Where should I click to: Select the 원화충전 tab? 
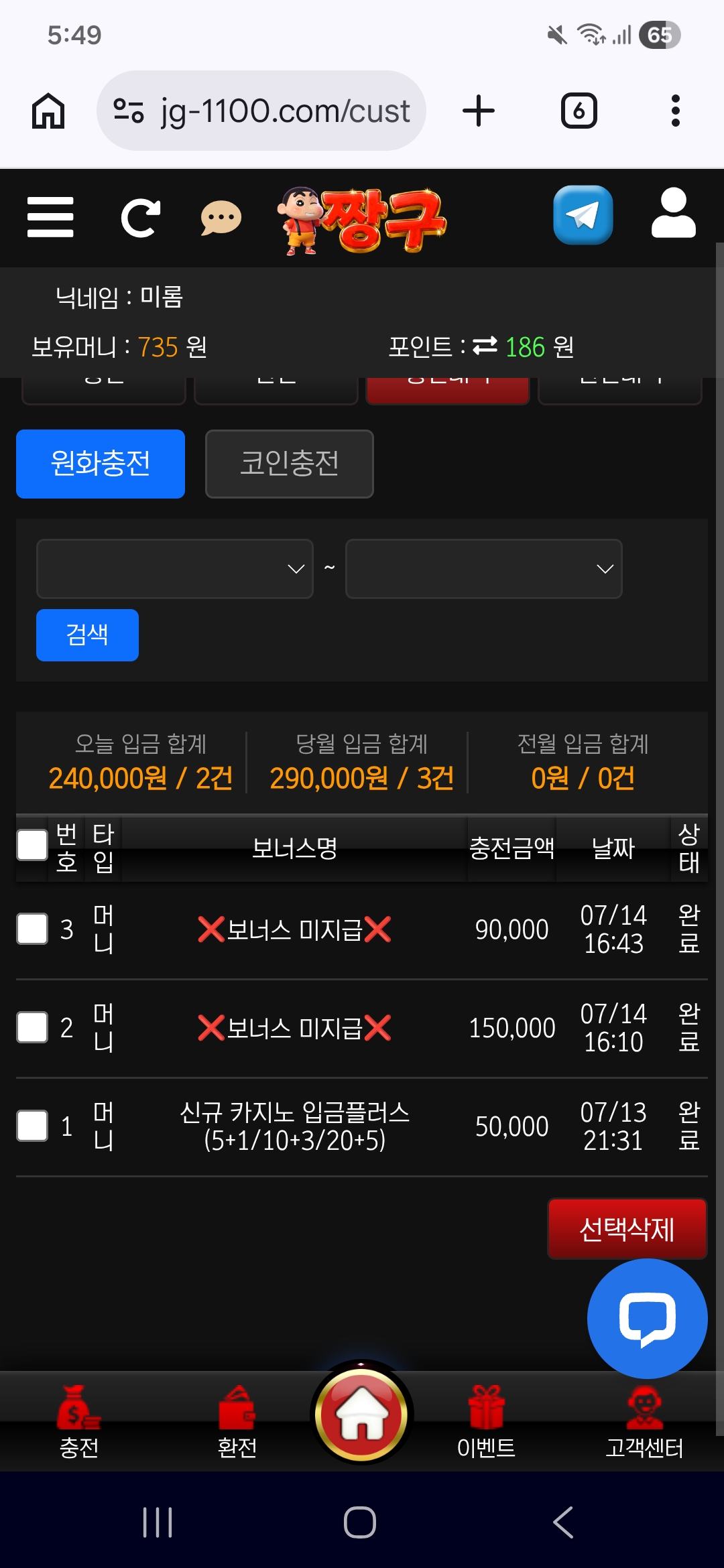click(101, 464)
